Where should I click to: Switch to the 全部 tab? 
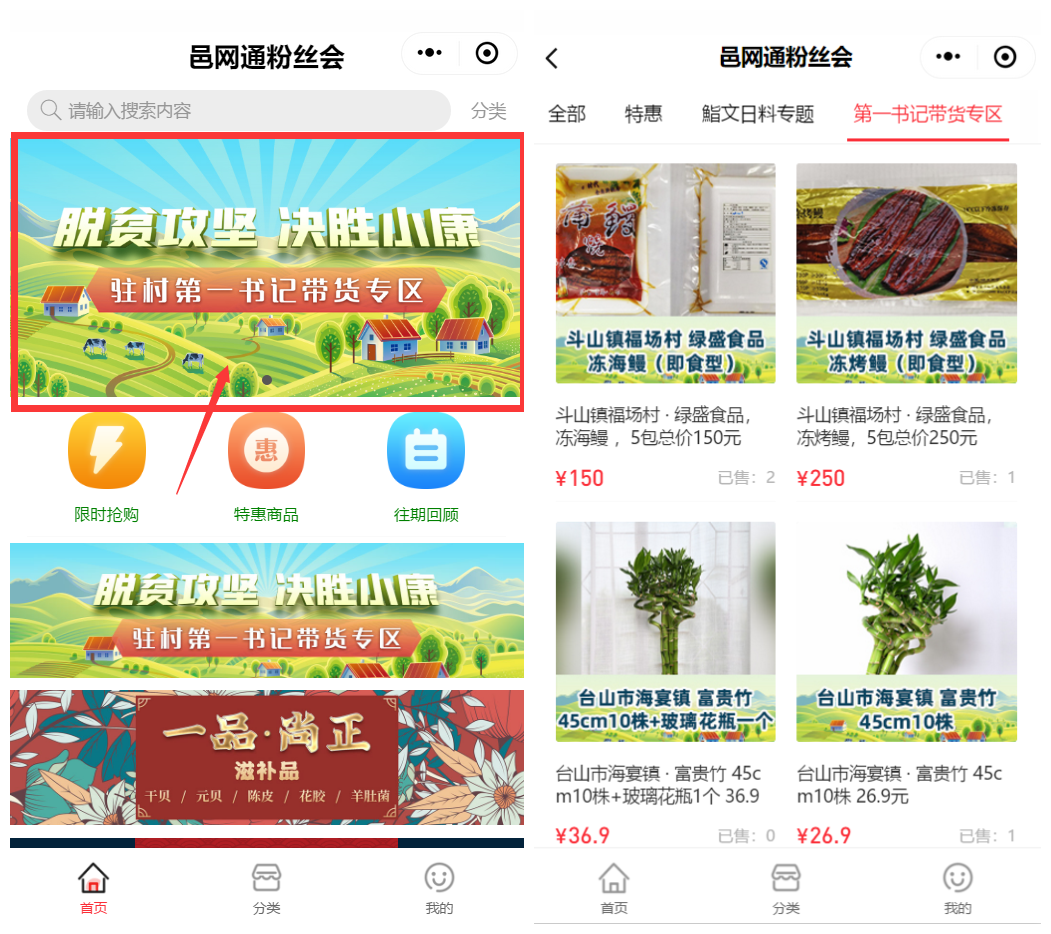click(567, 114)
